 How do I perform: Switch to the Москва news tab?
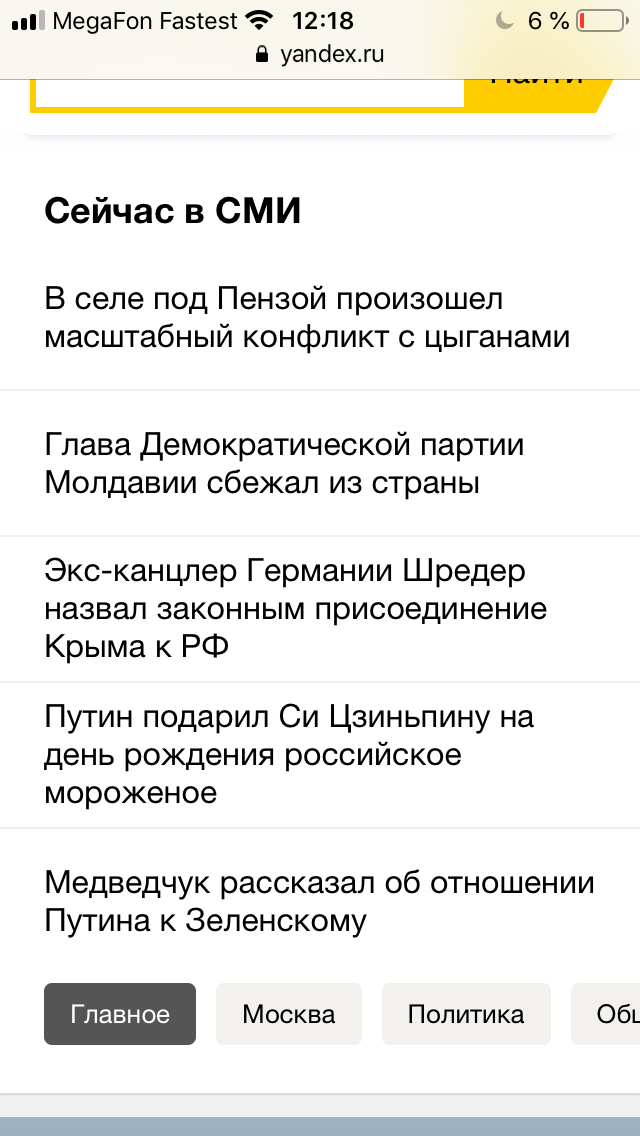289,1014
